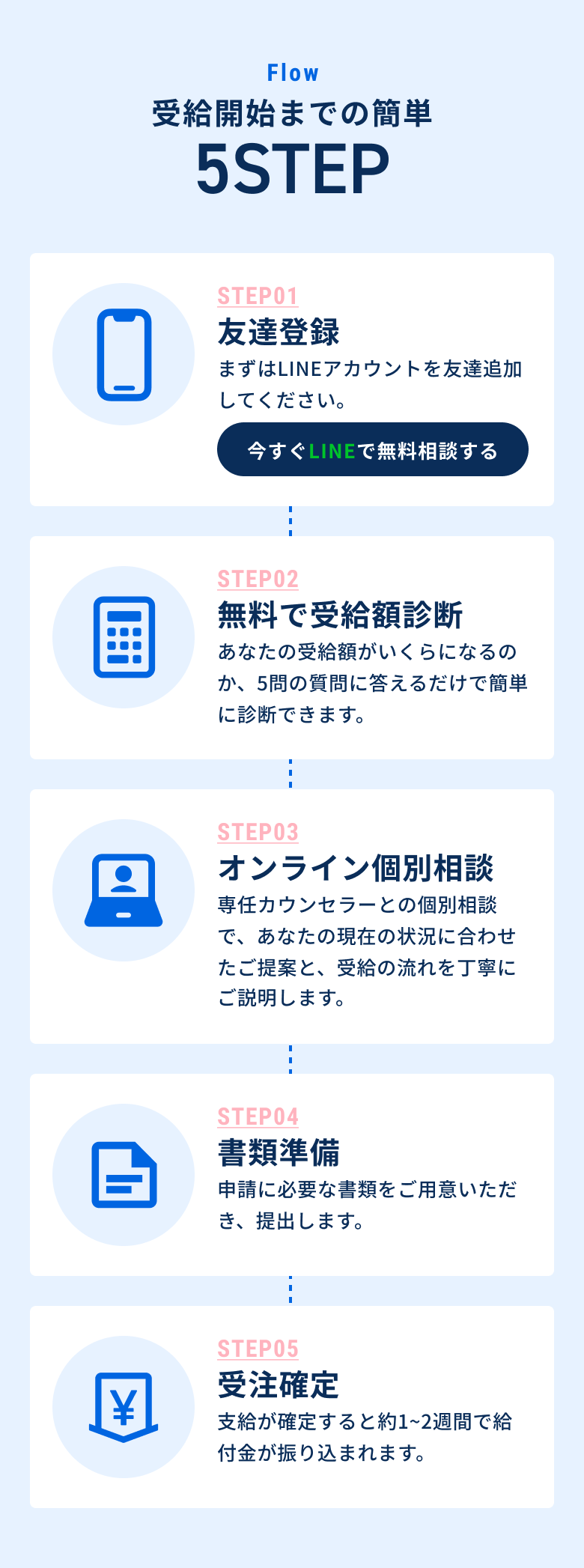584x1568 pixels.
Task: Tap the 今すぐLINEで無料相談する button
Action: pyautogui.click(x=372, y=450)
